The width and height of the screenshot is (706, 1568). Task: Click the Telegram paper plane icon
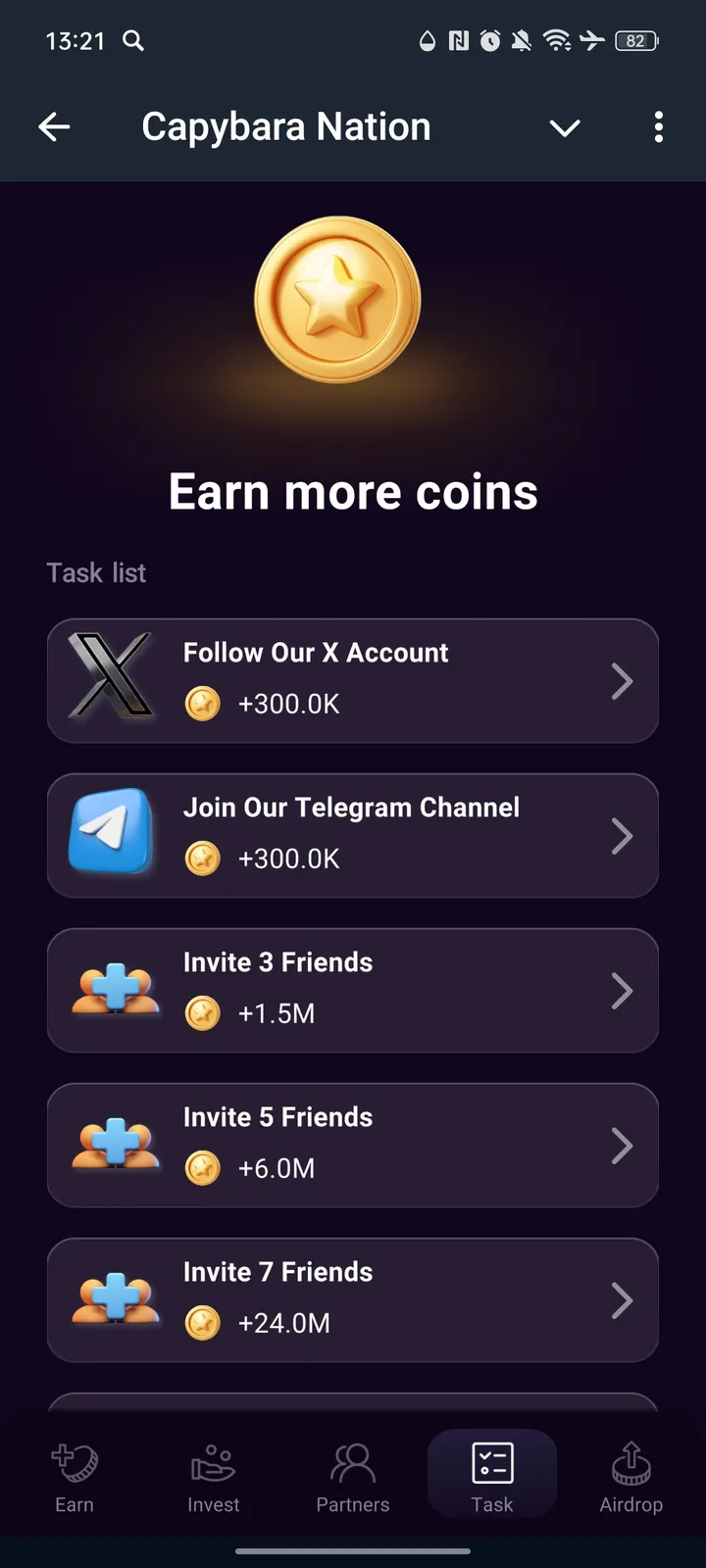click(x=111, y=835)
